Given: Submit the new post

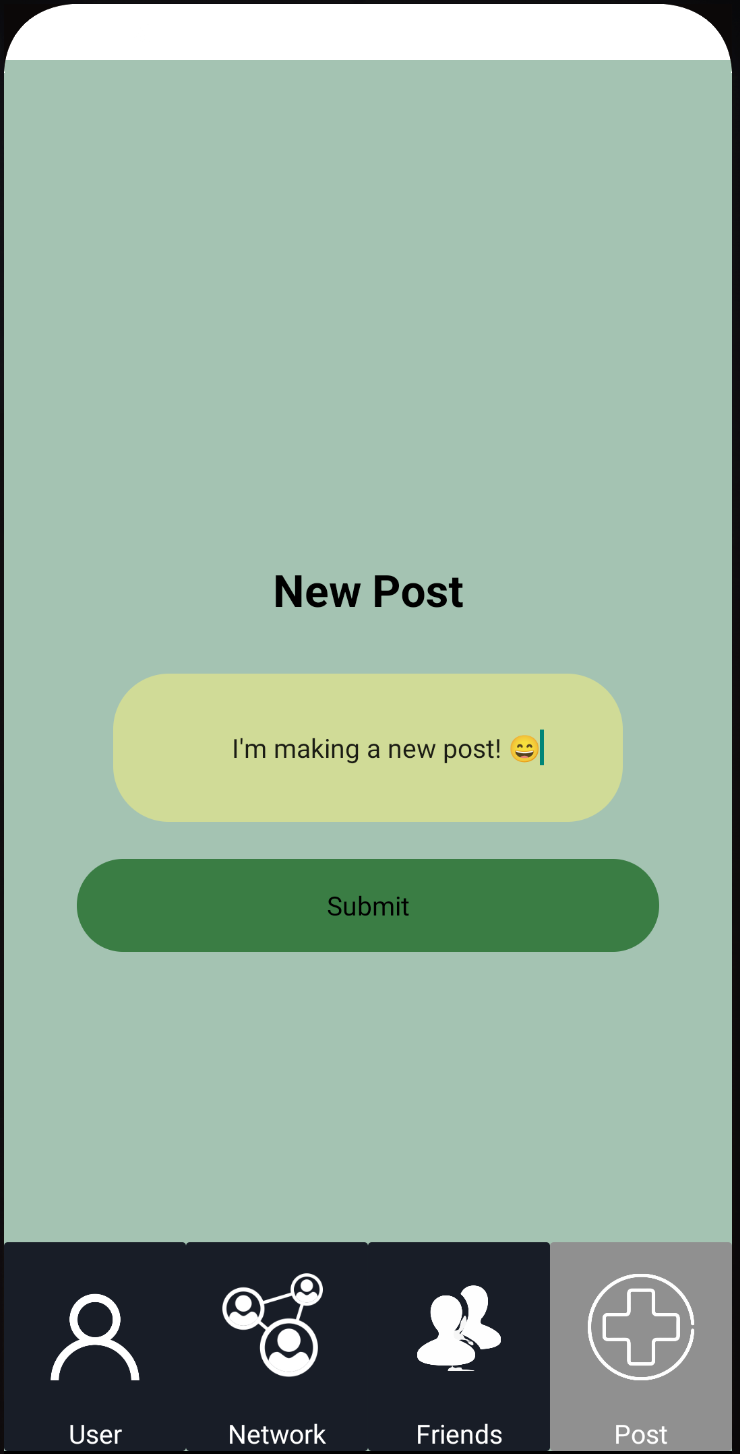Looking at the screenshot, I should [x=368, y=905].
